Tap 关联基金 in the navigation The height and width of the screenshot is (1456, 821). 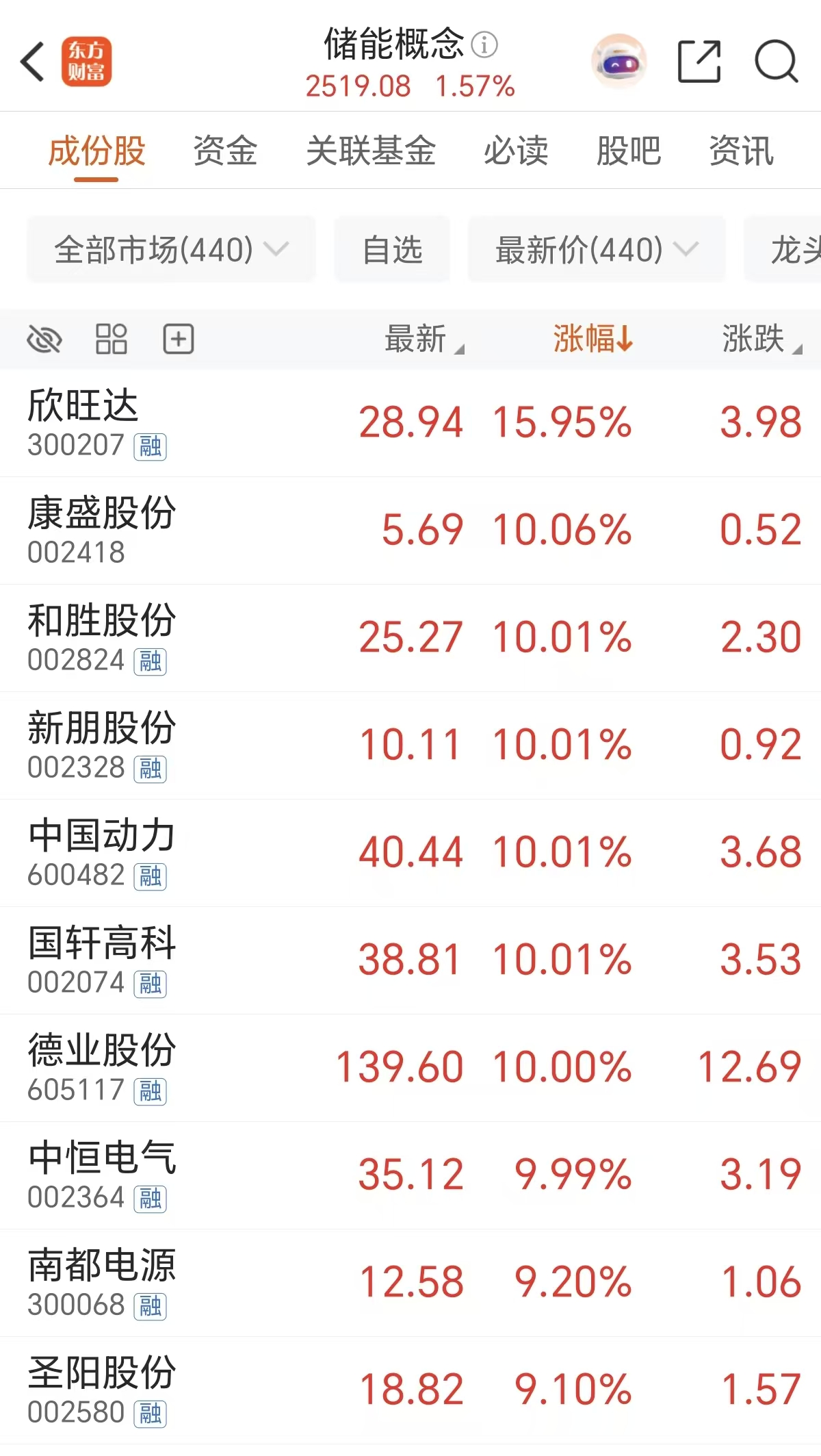372,151
